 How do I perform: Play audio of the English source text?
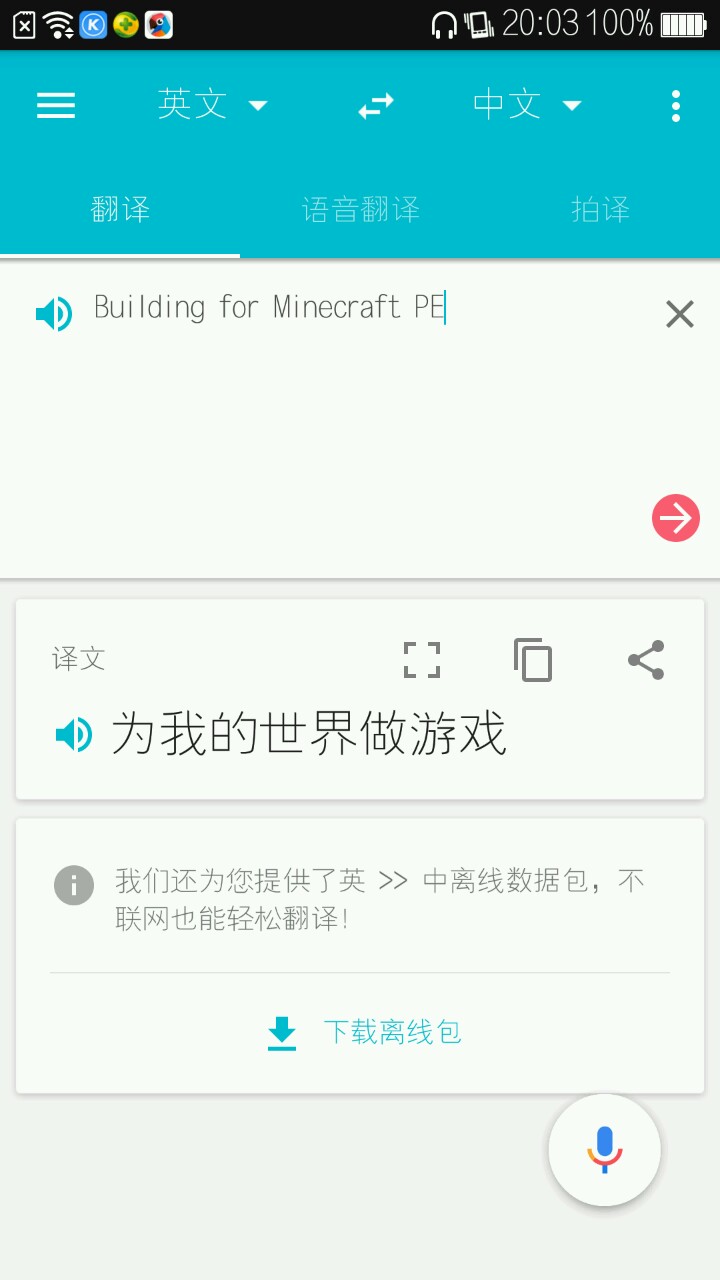54,314
